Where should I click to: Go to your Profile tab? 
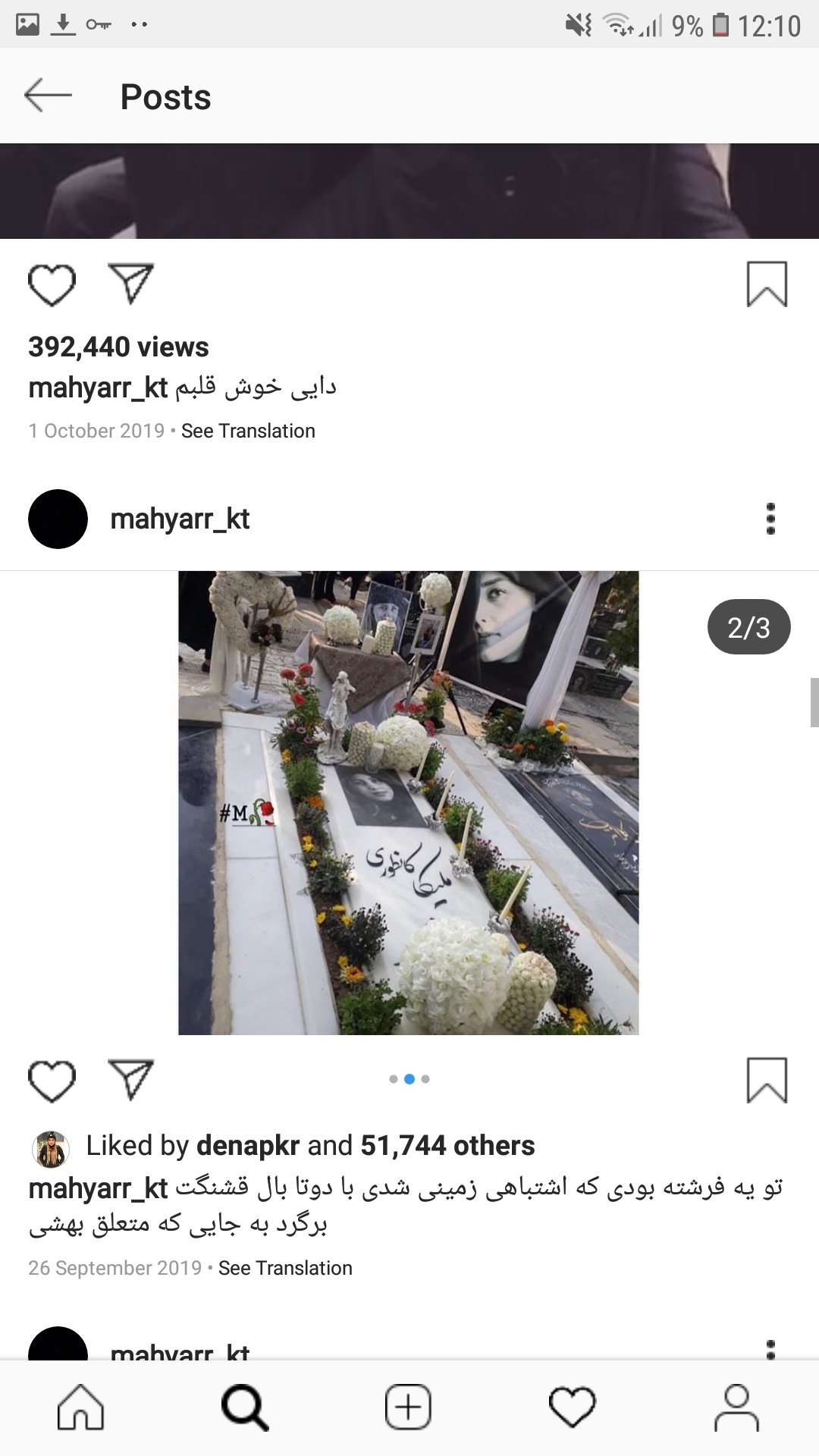click(736, 1407)
